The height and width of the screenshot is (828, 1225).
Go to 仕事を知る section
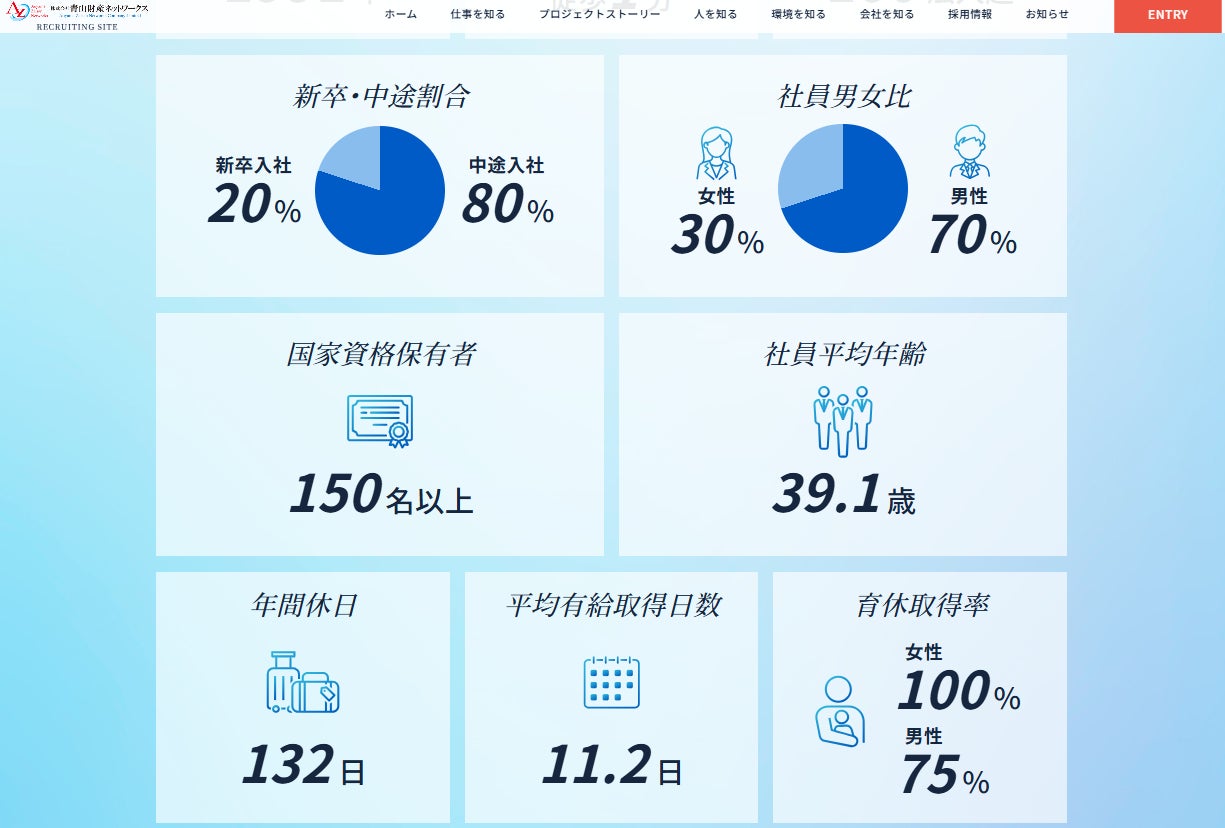pos(478,15)
